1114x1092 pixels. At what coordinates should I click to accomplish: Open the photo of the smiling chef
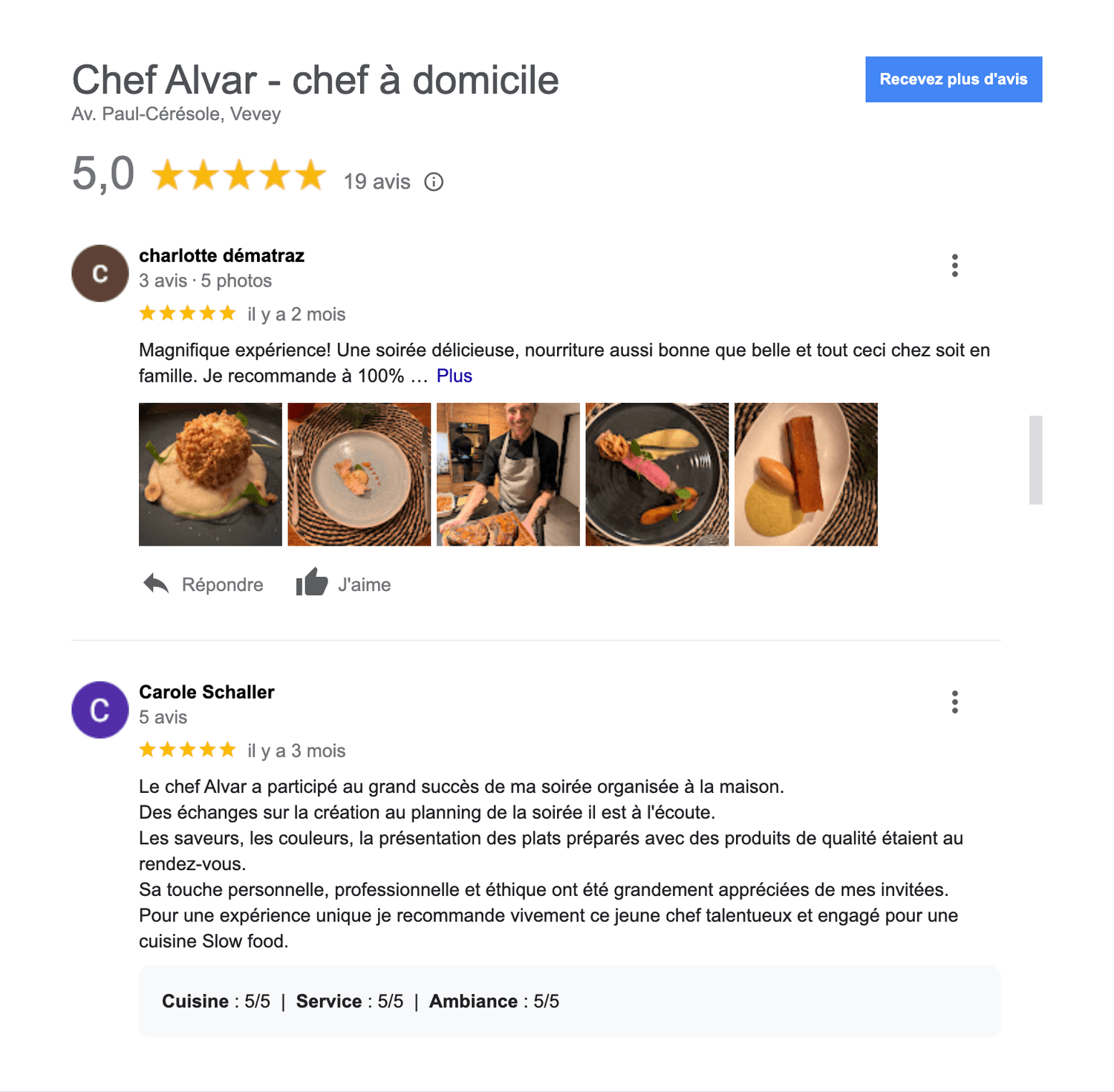click(x=508, y=474)
